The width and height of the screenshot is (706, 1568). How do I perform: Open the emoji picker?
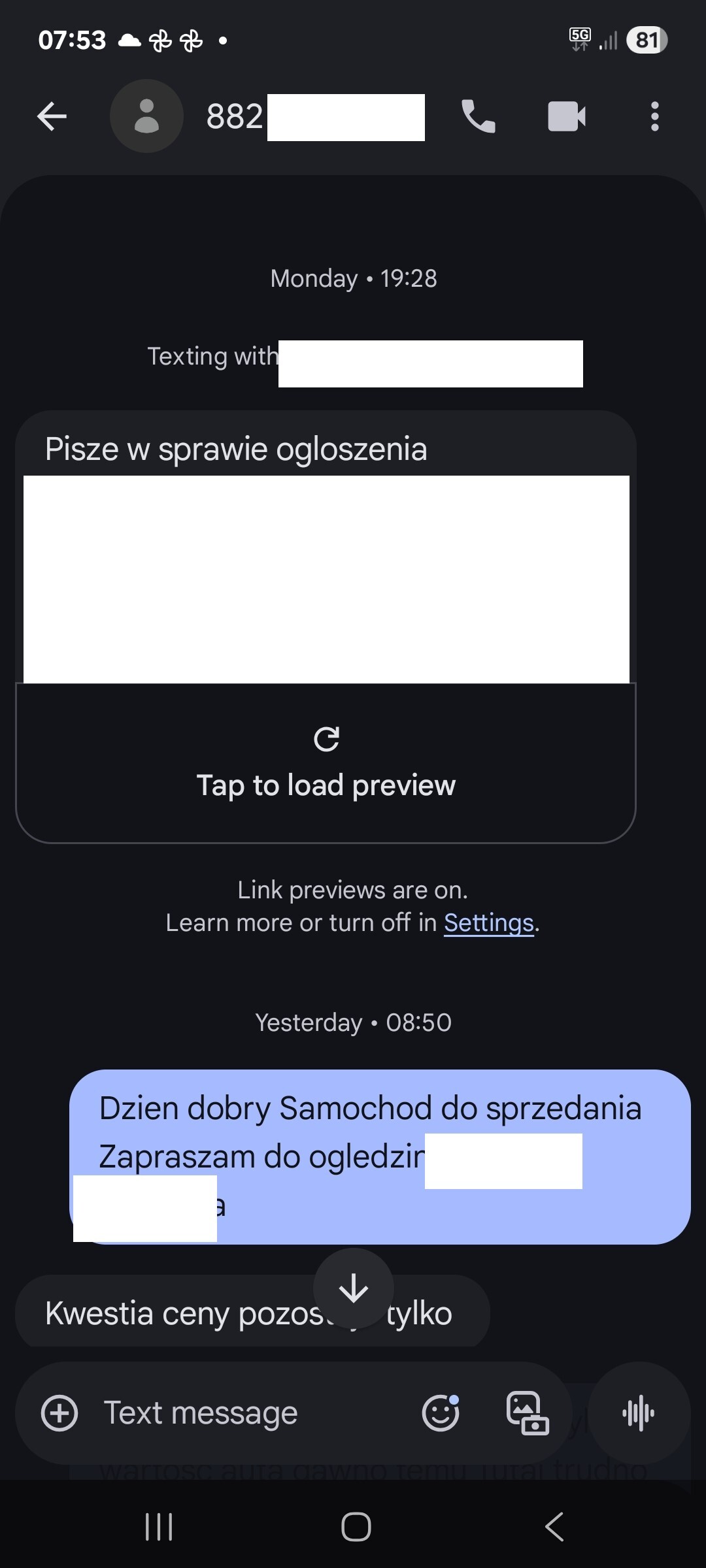click(x=441, y=1413)
